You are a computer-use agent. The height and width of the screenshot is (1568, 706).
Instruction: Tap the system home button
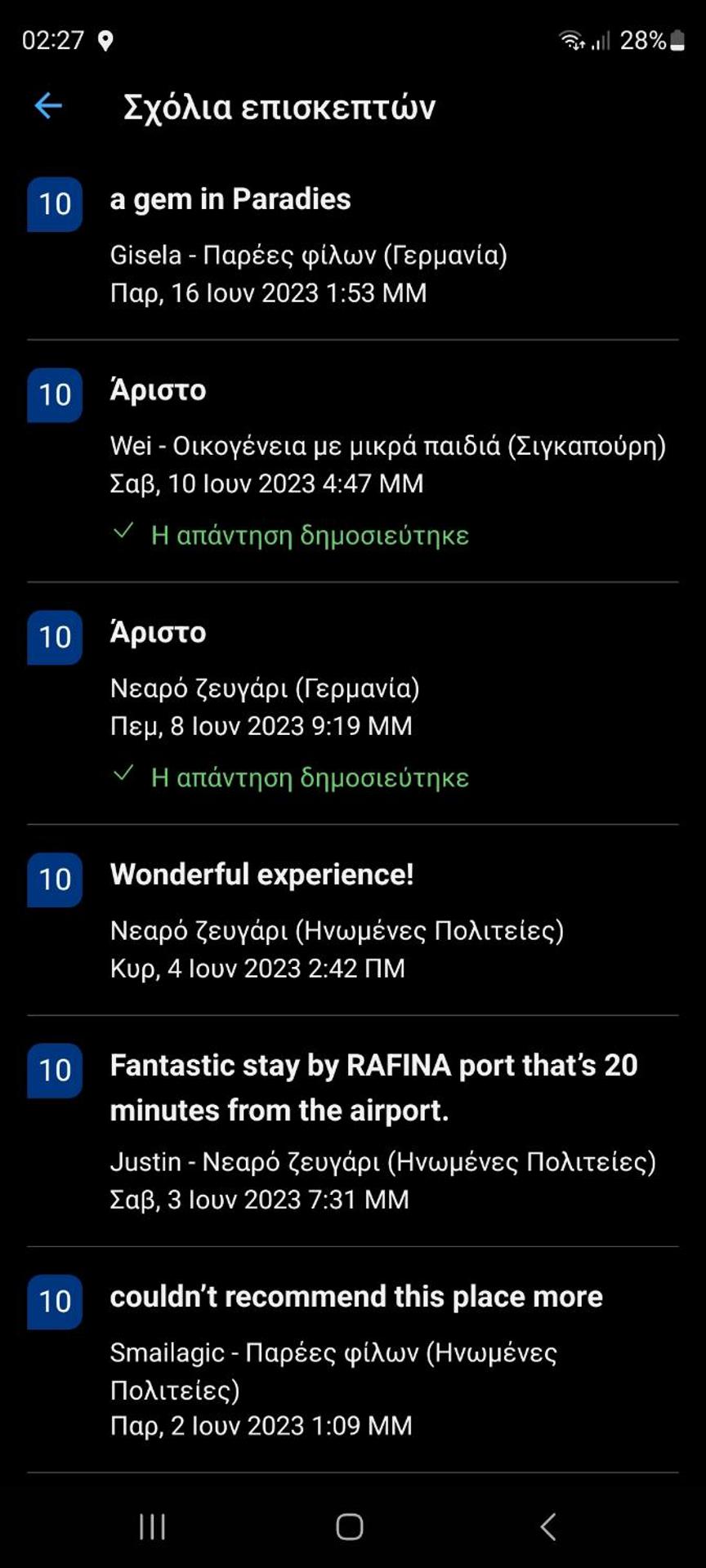pyautogui.click(x=350, y=1526)
